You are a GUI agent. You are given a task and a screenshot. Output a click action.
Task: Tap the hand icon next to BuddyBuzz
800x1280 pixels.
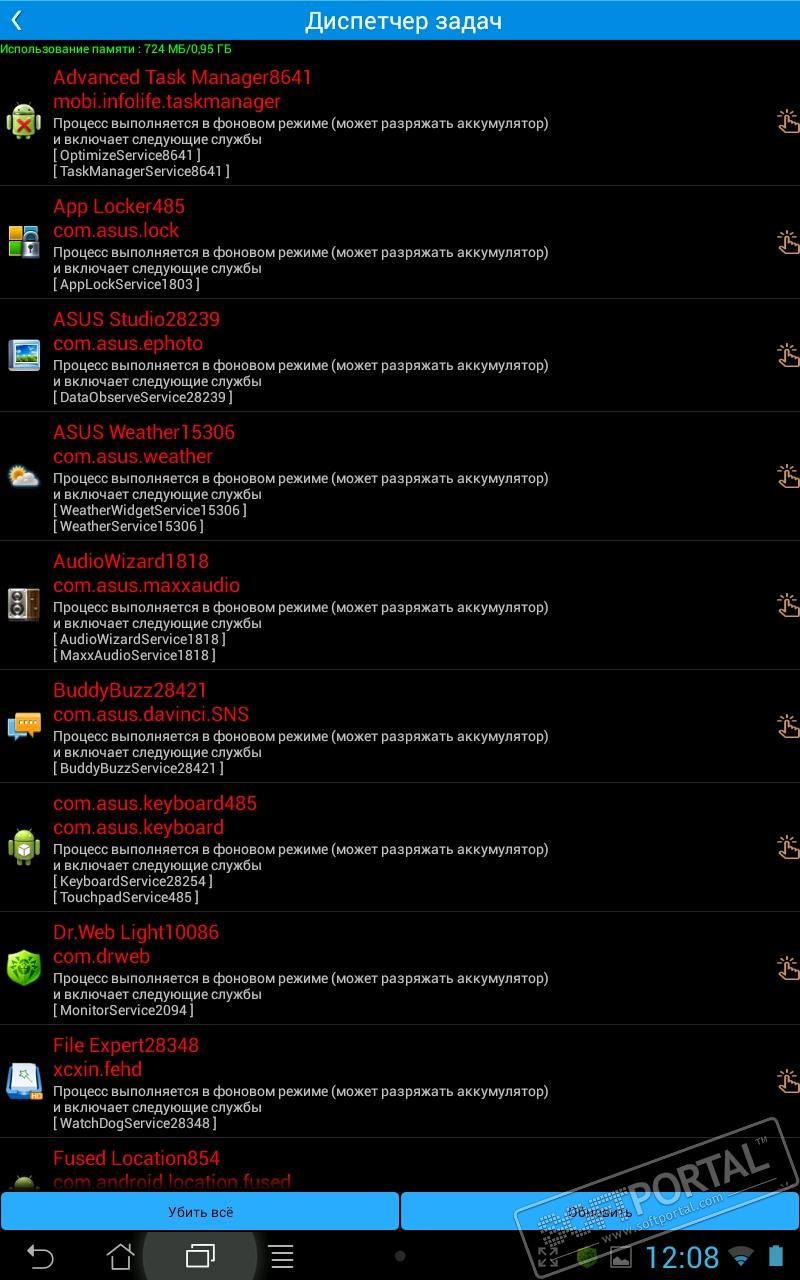tap(788, 727)
